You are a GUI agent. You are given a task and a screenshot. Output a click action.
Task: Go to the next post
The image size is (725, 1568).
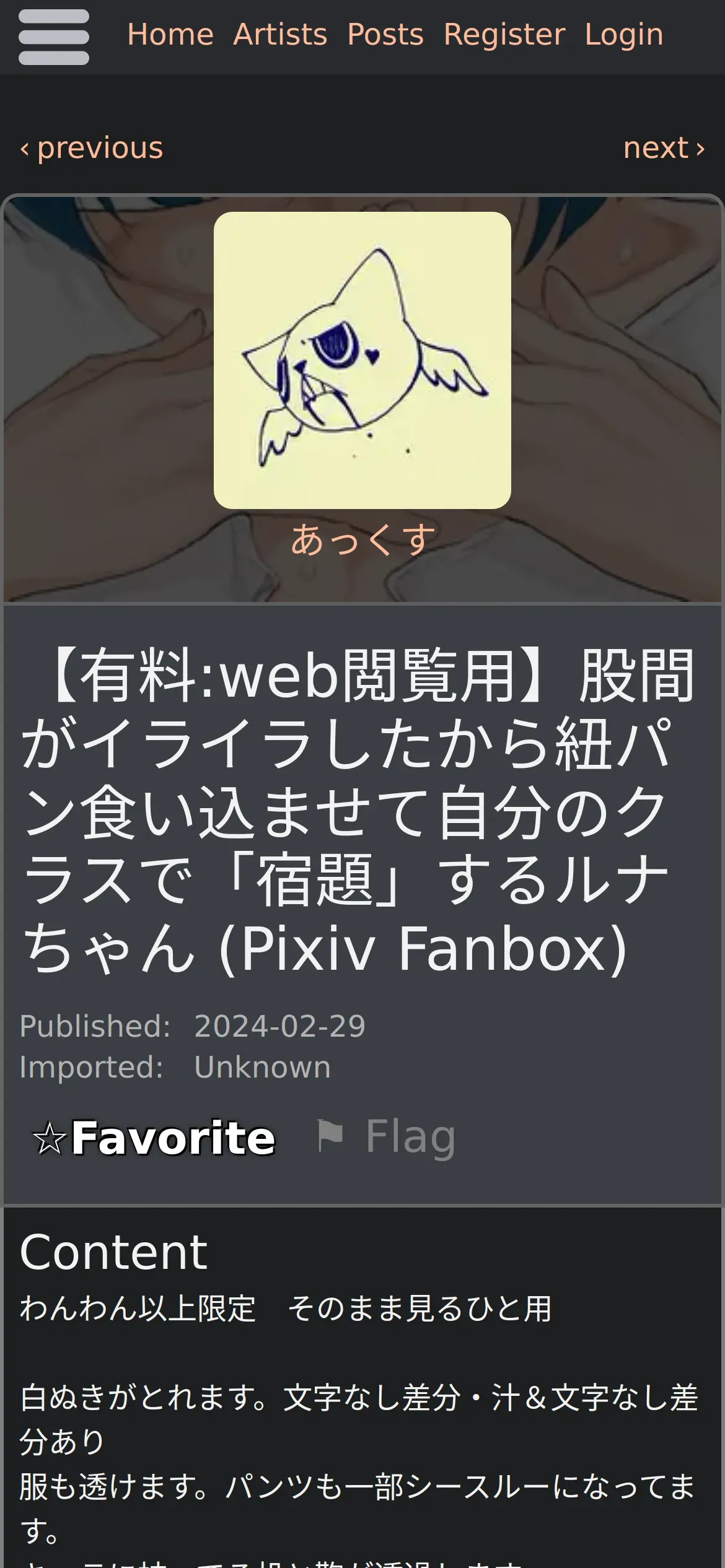click(664, 148)
